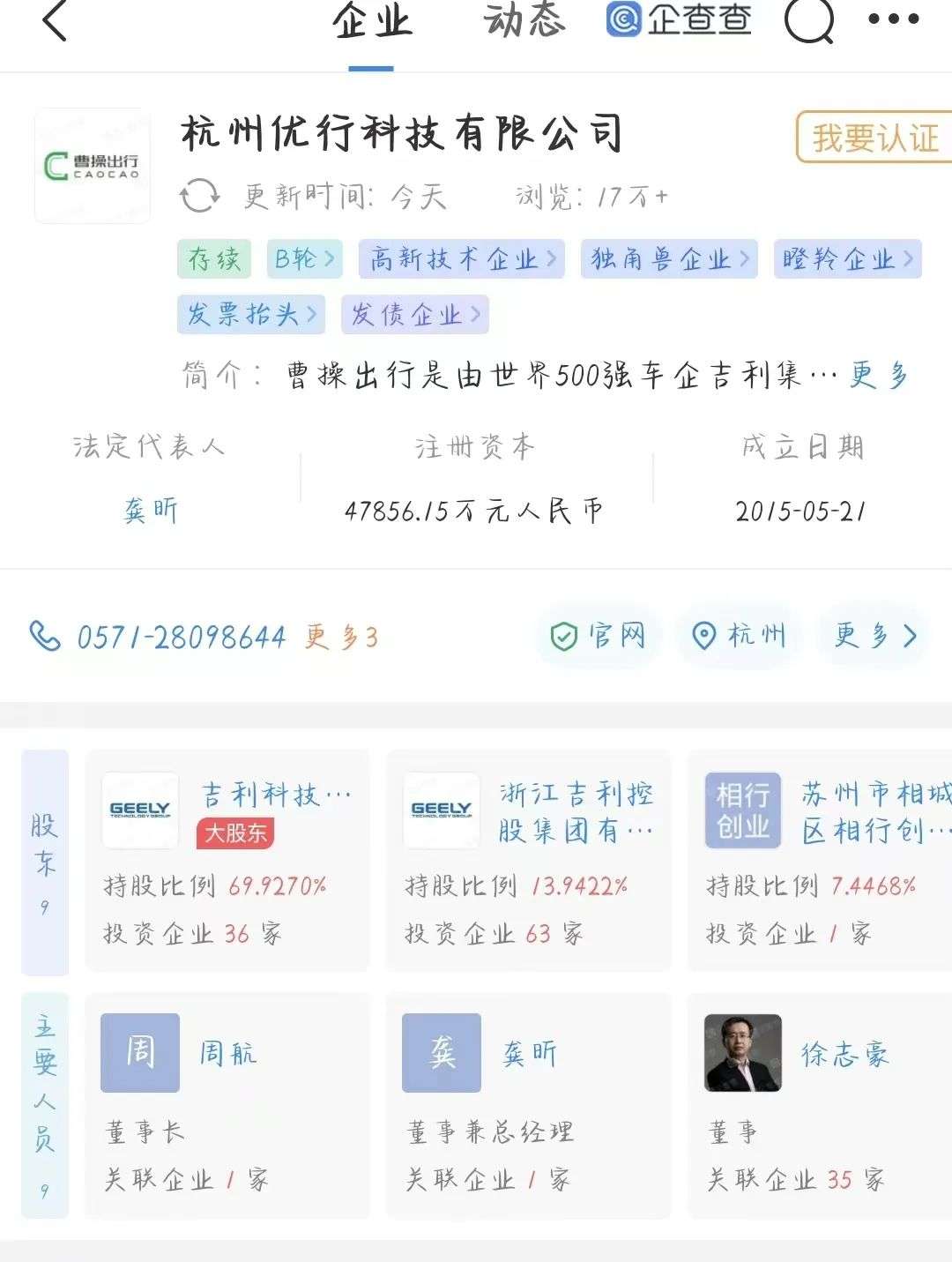
Task: Open the three-dot overflow menu
Action: coord(894,19)
